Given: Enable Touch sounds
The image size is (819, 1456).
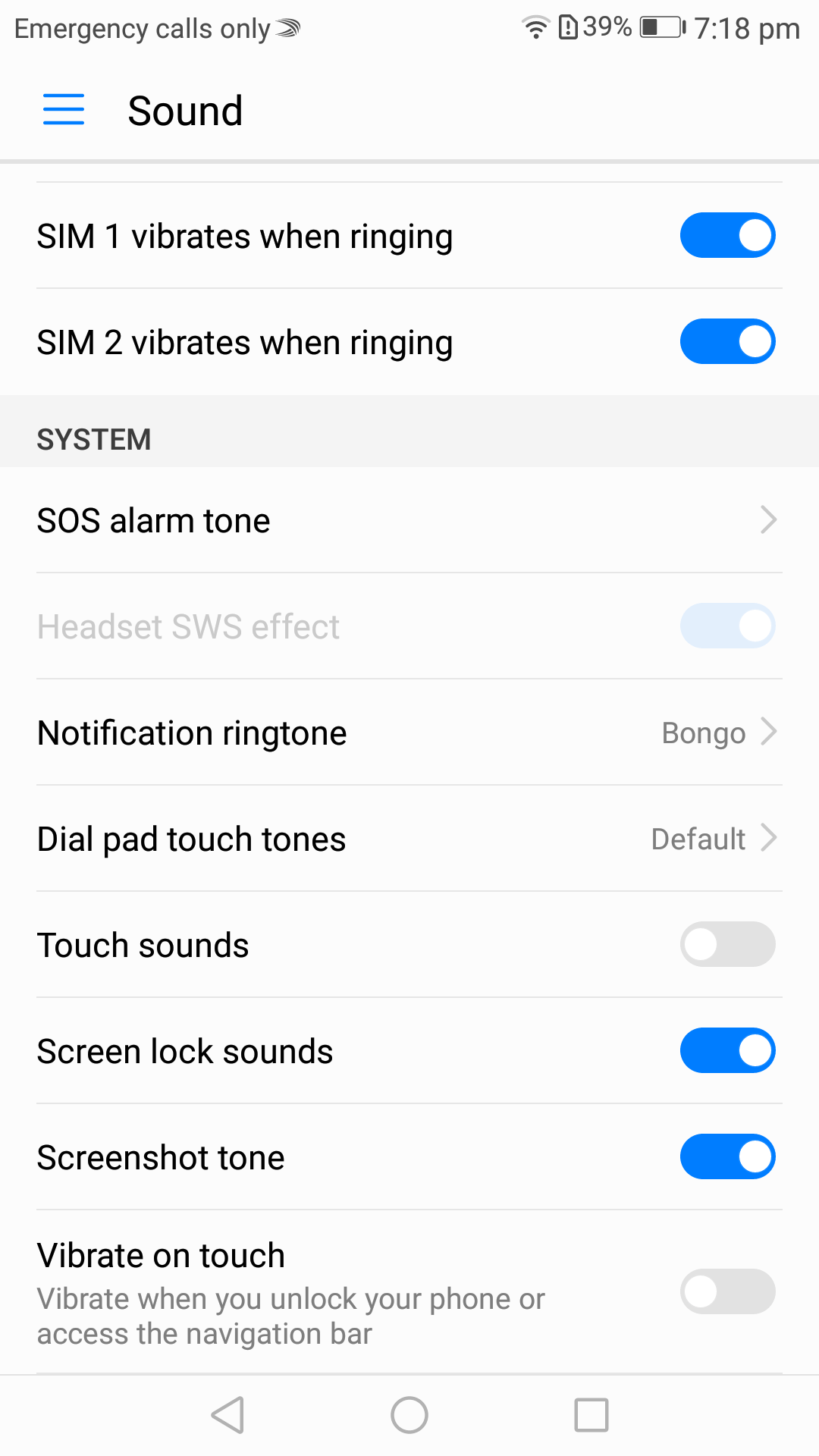Looking at the screenshot, I should click(x=727, y=944).
